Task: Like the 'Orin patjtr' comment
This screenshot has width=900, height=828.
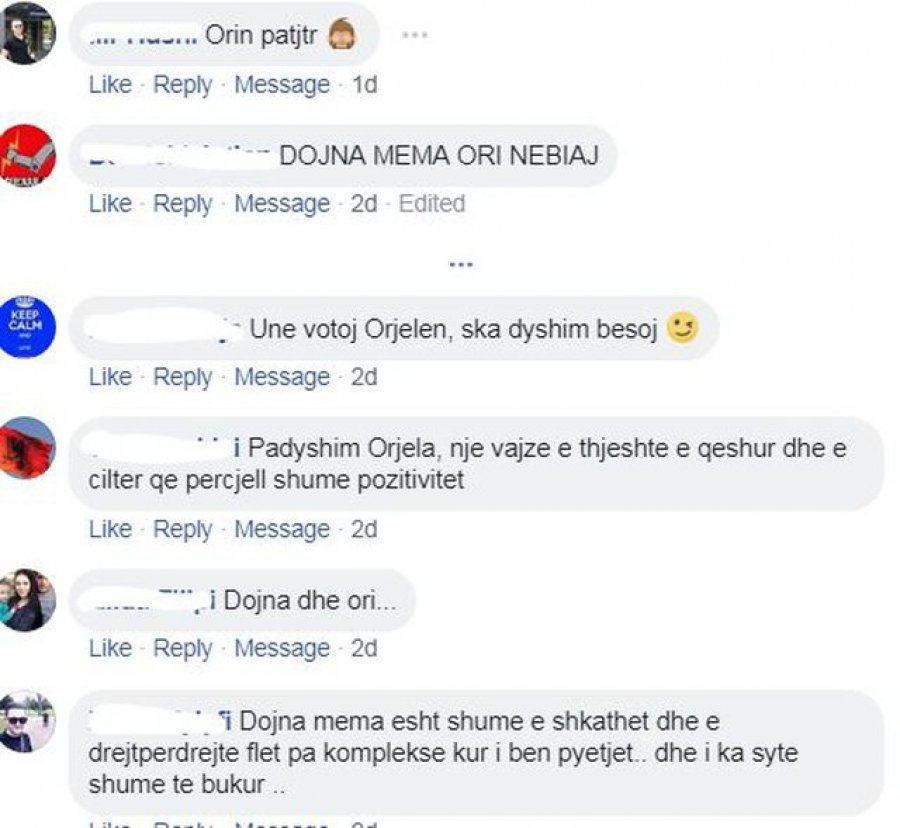Action: [110, 85]
